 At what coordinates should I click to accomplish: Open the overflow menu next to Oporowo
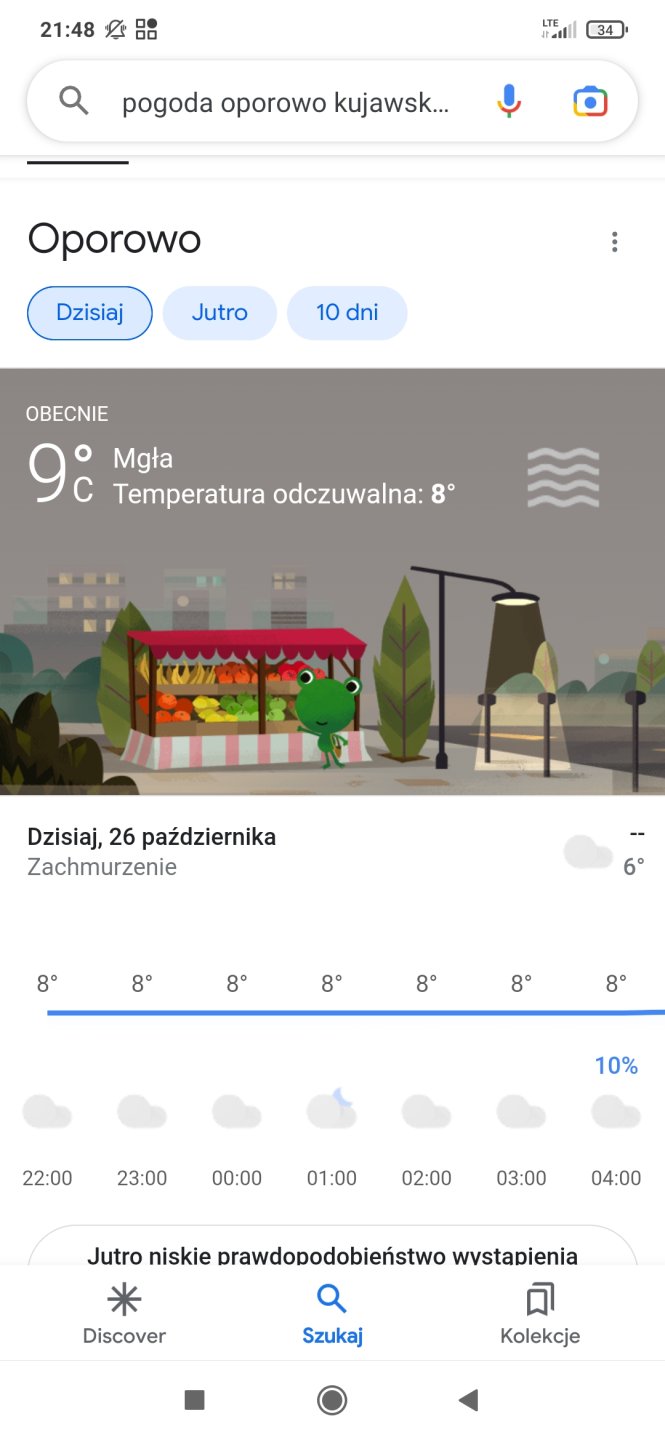pos(614,242)
